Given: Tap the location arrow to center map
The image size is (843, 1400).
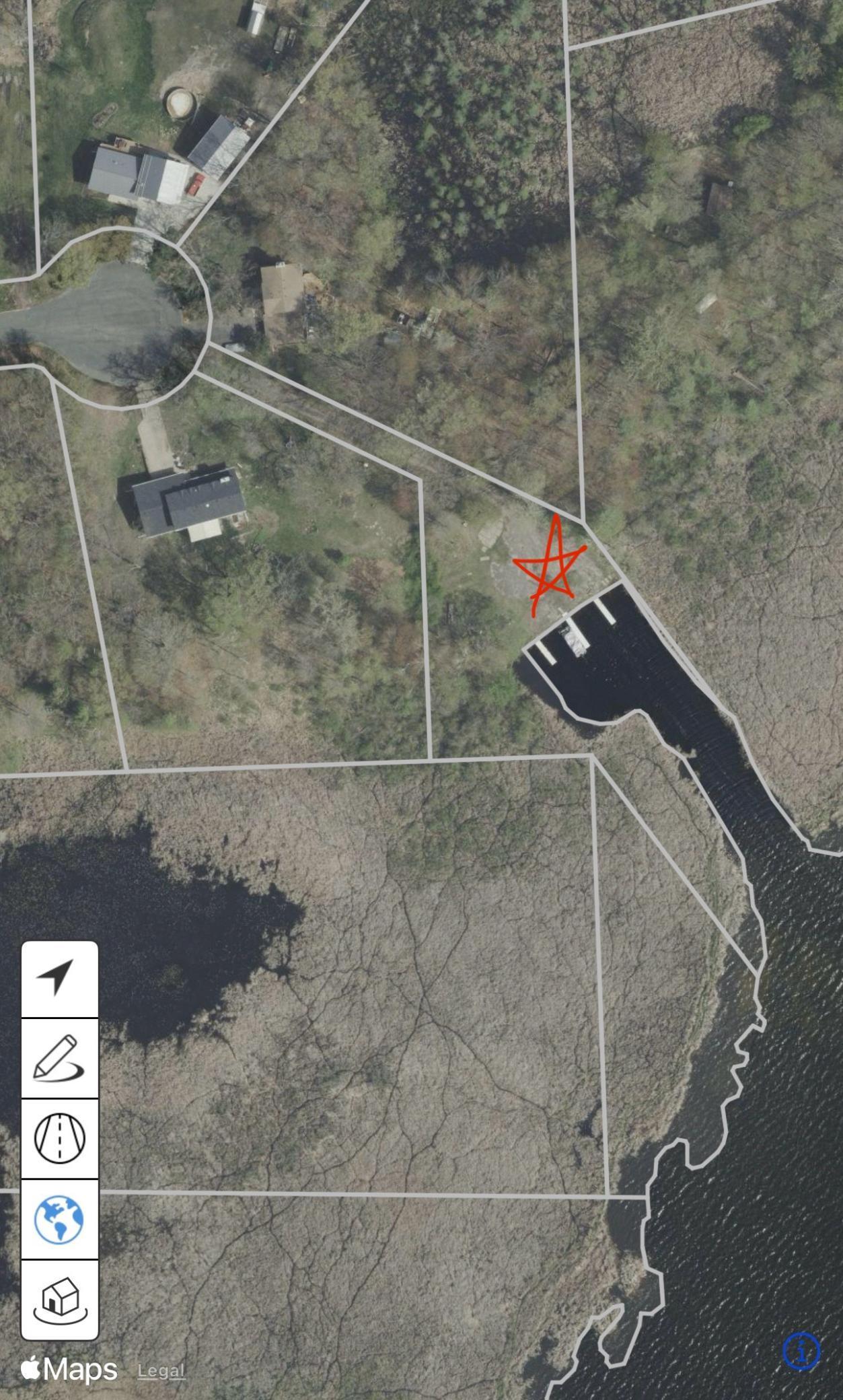Looking at the screenshot, I should [59, 979].
